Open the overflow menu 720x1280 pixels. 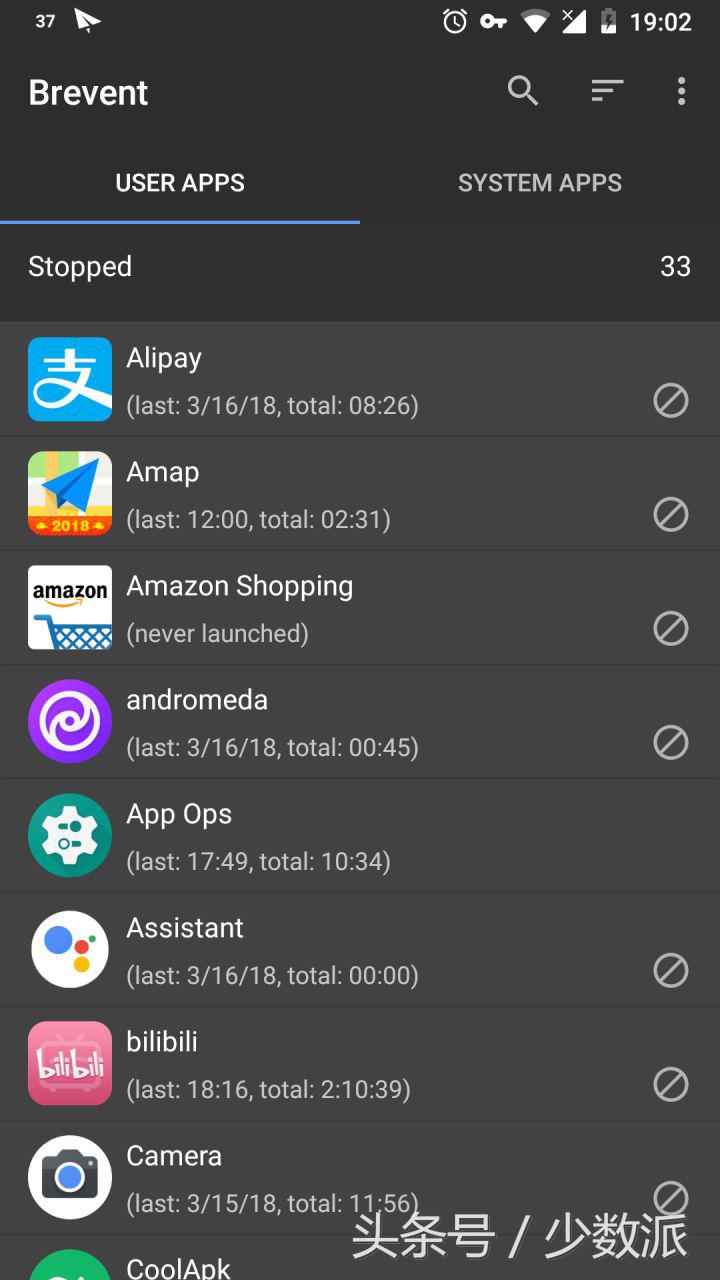681,91
